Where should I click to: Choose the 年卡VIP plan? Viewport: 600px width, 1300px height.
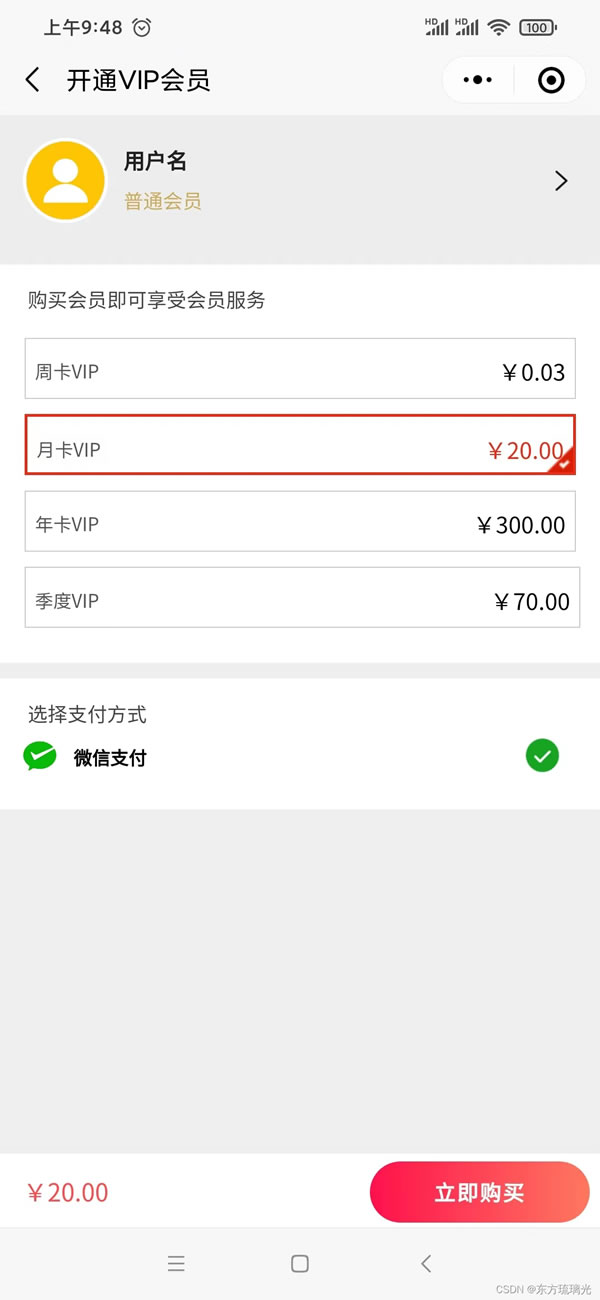coord(300,521)
